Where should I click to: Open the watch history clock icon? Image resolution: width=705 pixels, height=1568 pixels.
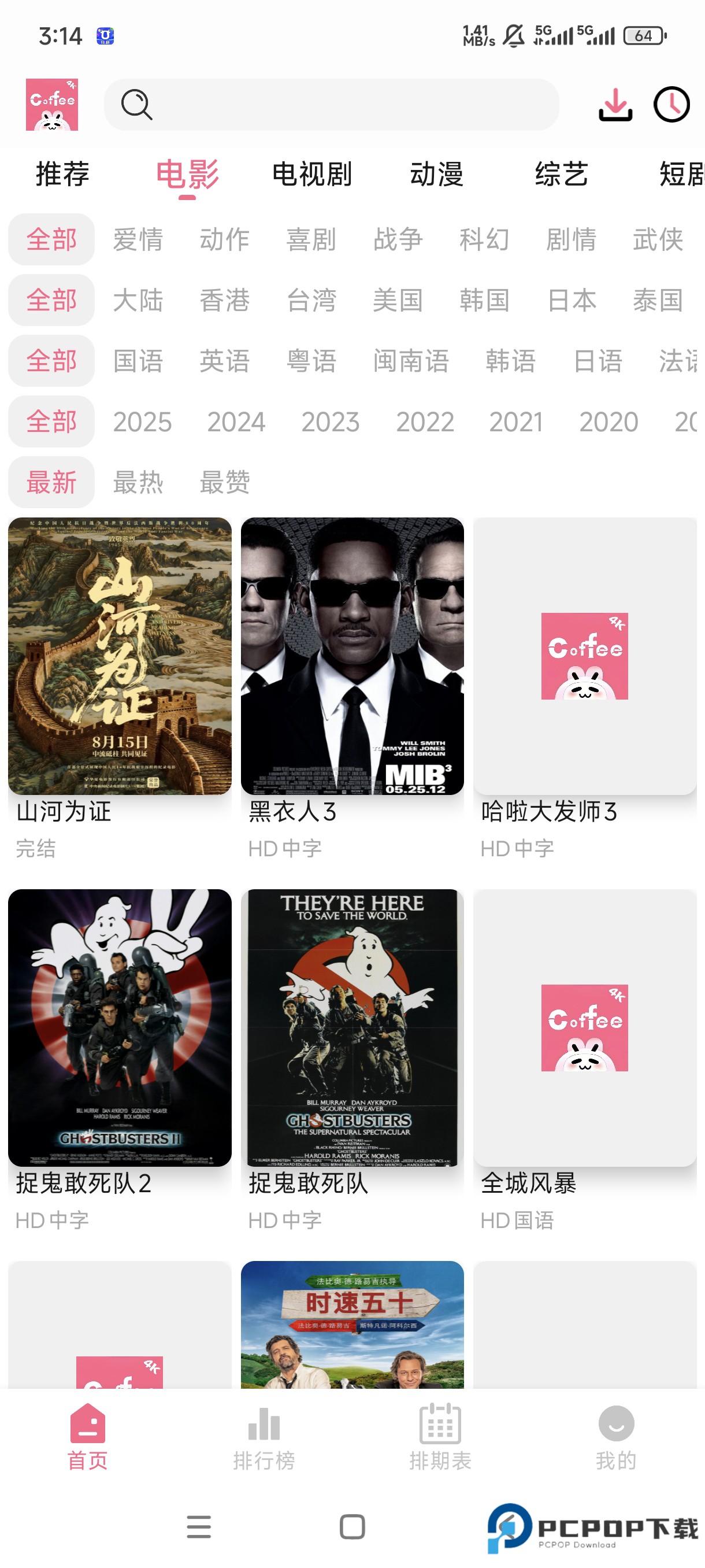pyautogui.click(x=671, y=103)
